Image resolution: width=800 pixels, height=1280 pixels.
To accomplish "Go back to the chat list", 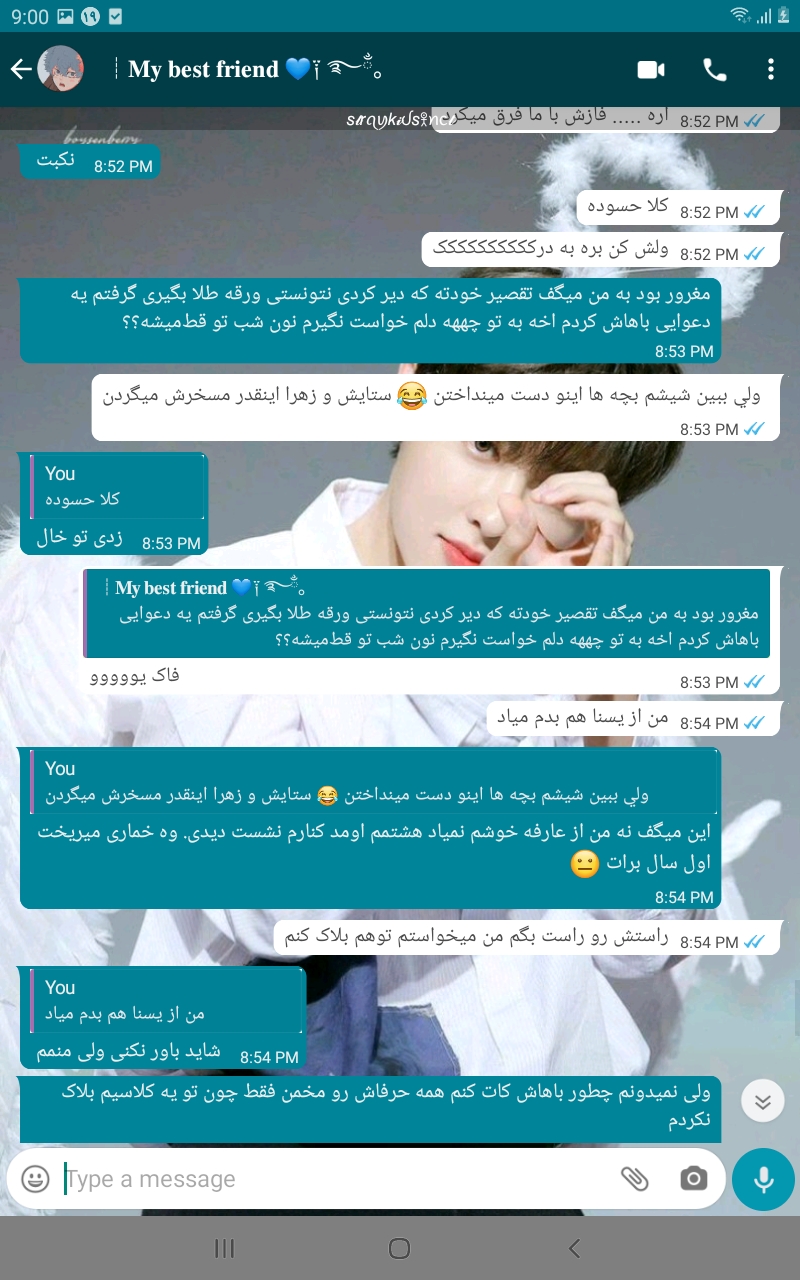I will [21, 69].
